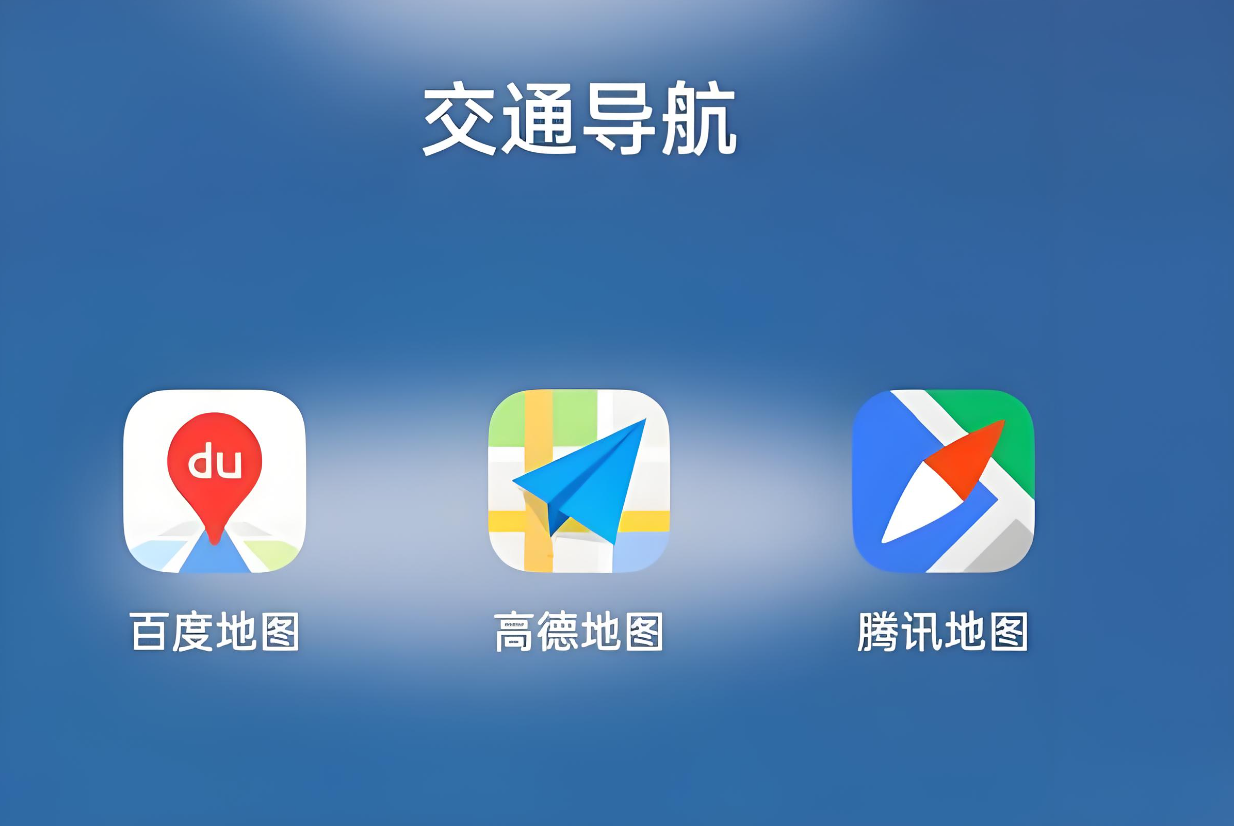Image resolution: width=1234 pixels, height=826 pixels.
Task: Launch 高德地图 from the folder
Action: pos(579,481)
